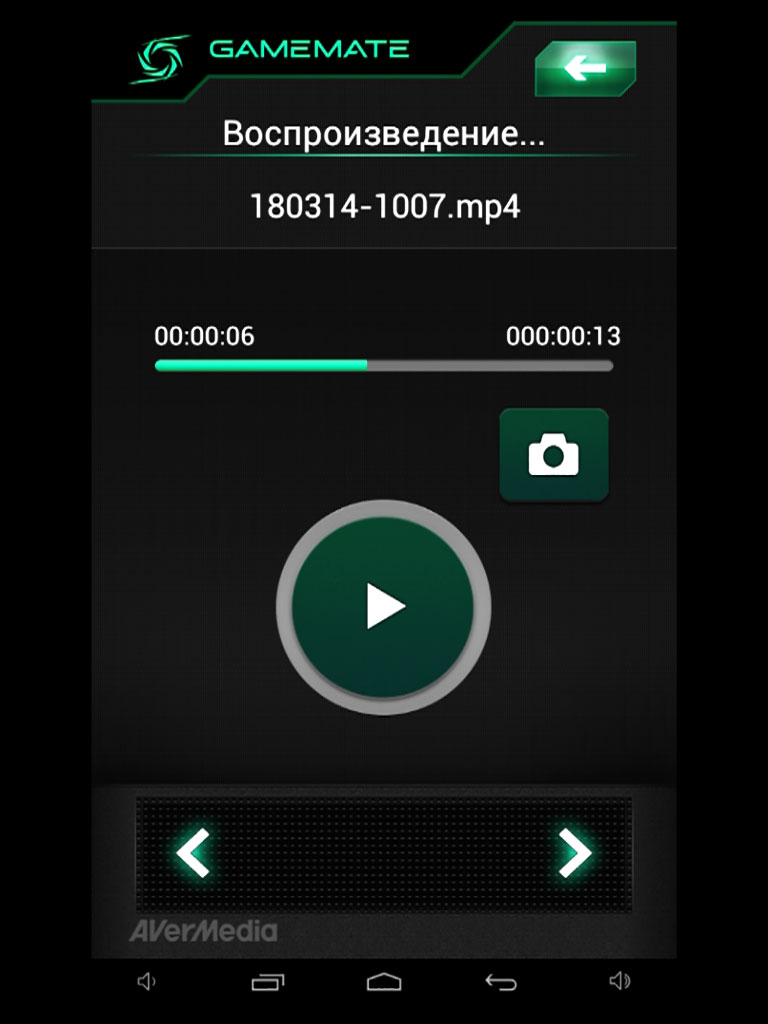
Task: Seek on the playback progress bar
Action: [x=384, y=366]
